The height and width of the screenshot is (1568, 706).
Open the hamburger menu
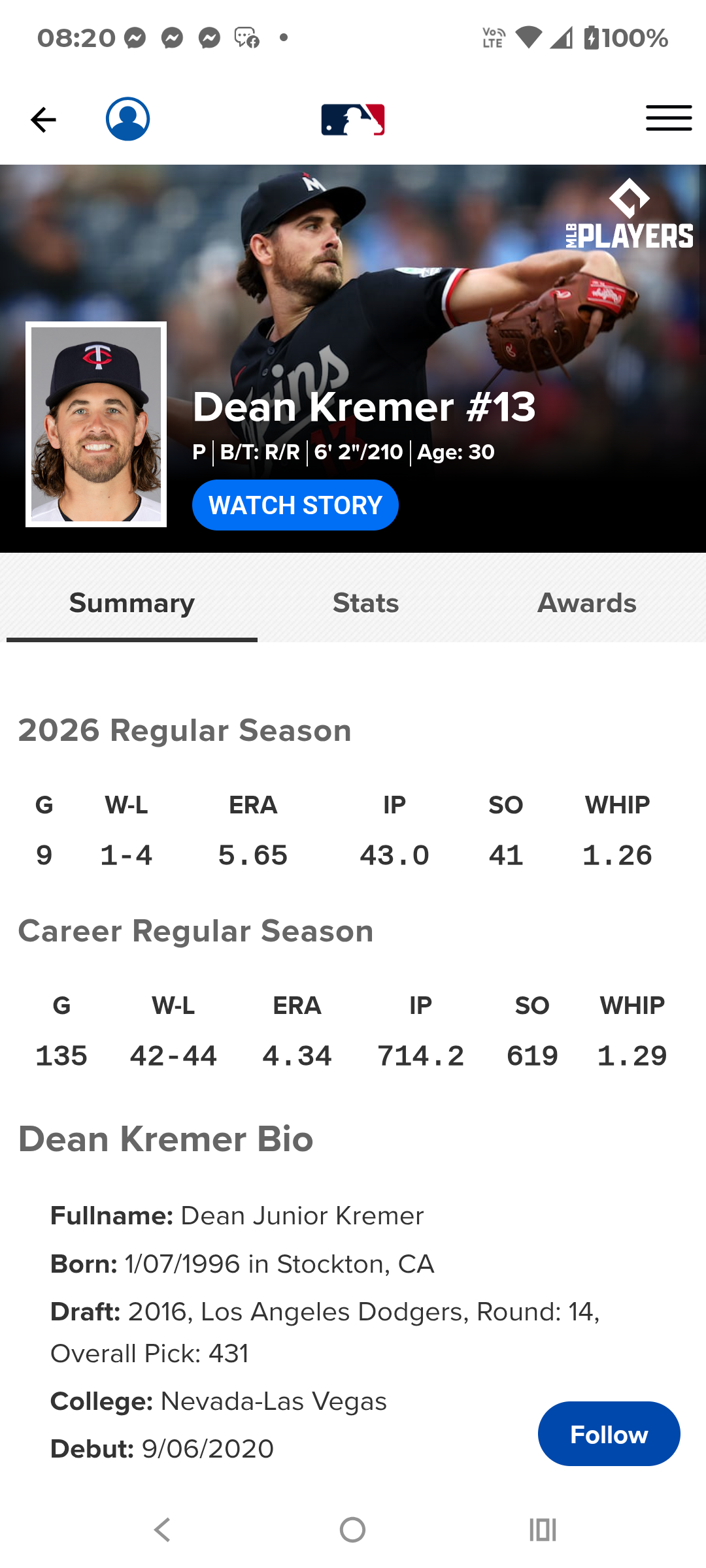(x=669, y=118)
